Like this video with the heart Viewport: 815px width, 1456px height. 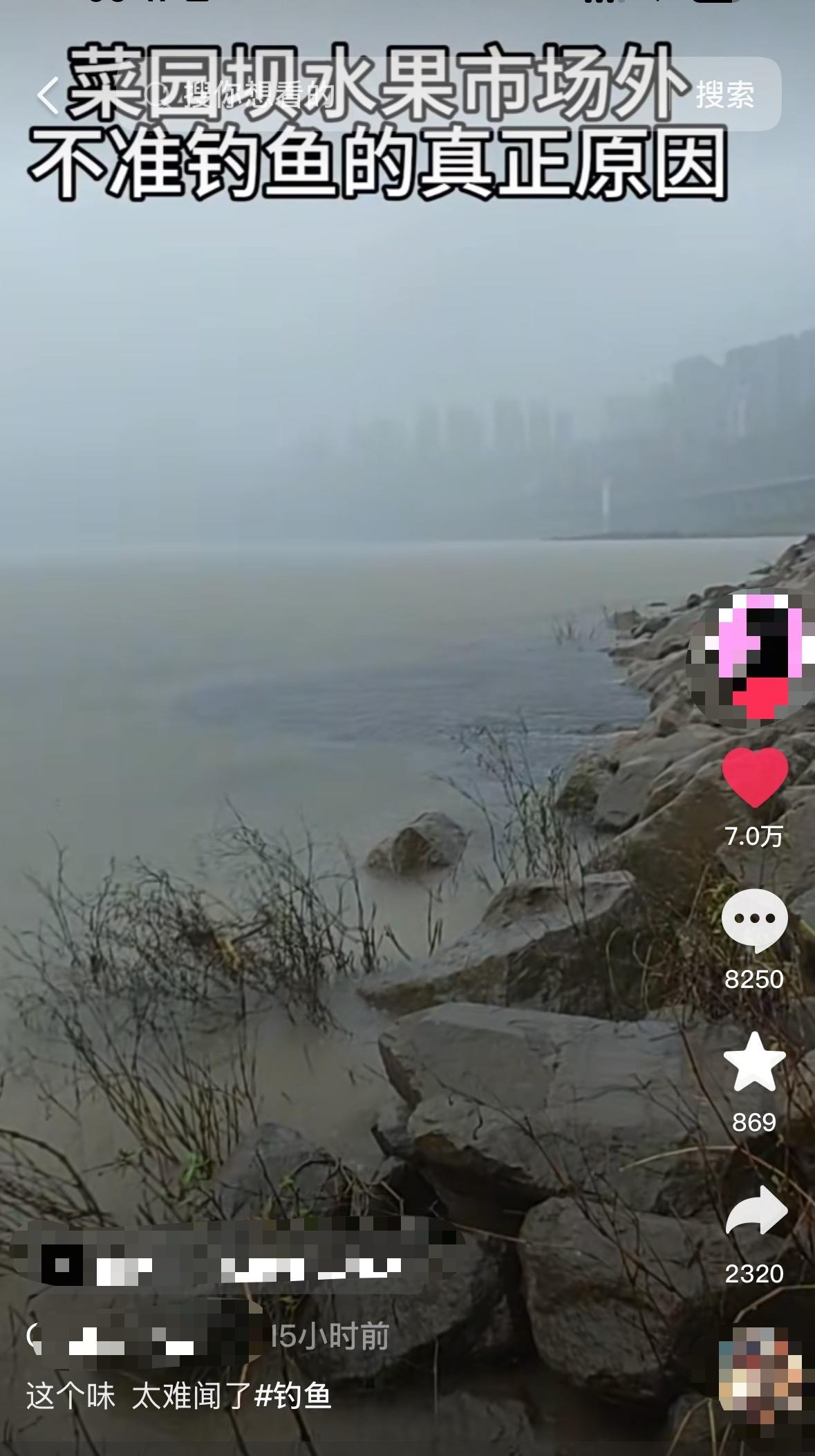(x=754, y=777)
